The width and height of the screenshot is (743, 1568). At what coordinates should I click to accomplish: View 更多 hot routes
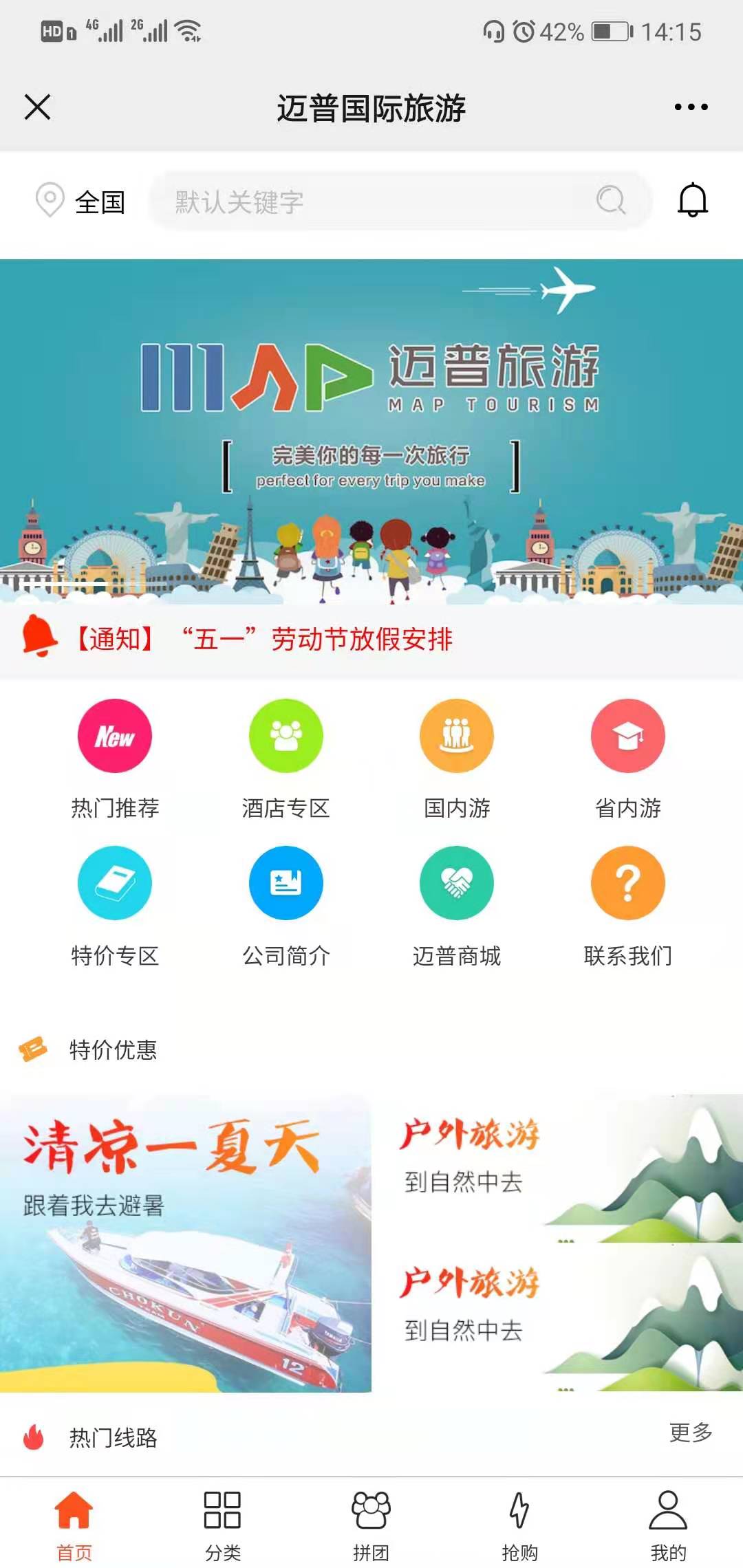[691, 1432]
